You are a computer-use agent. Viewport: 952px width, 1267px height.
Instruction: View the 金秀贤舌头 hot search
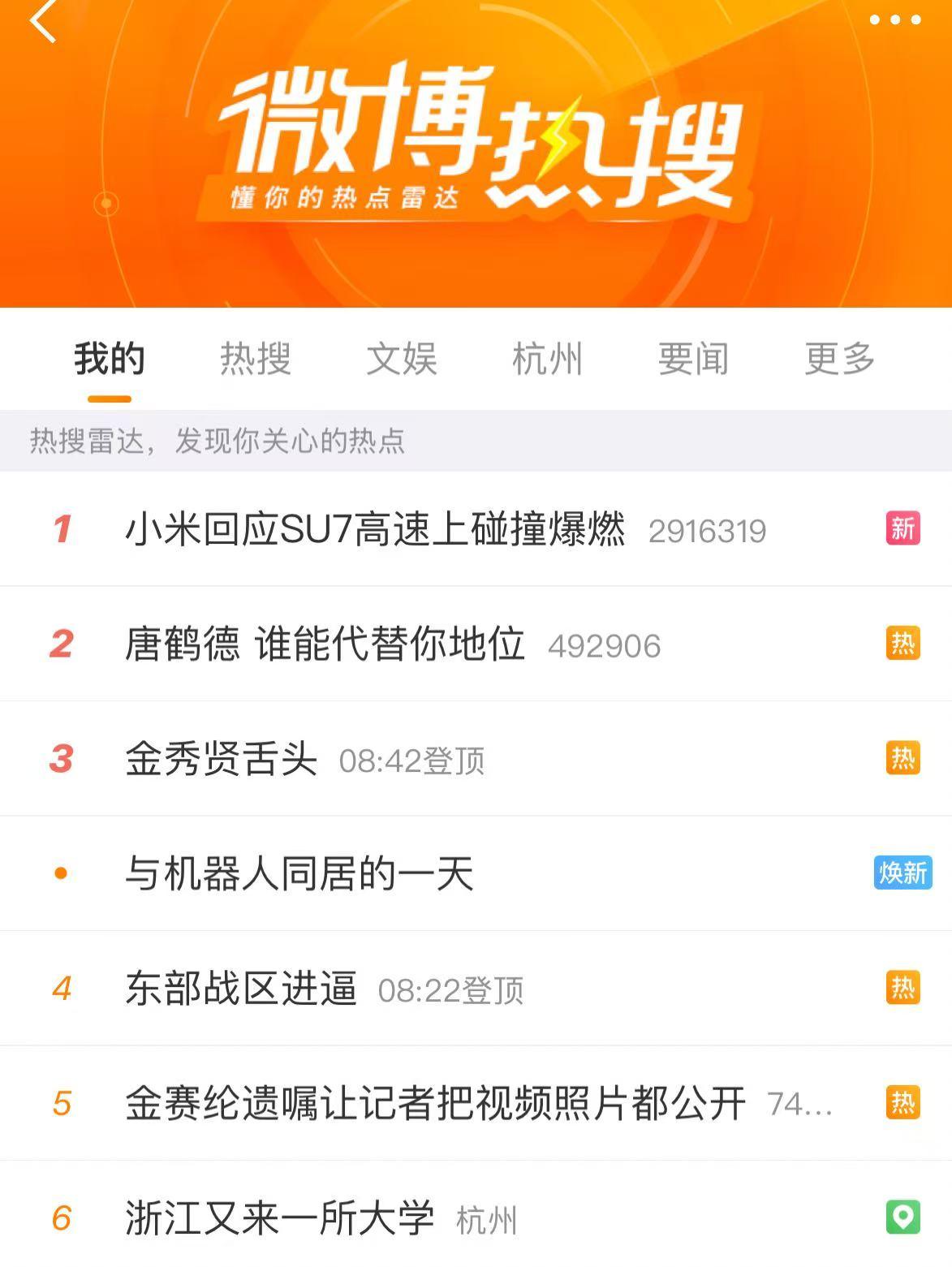coord(221,760)
